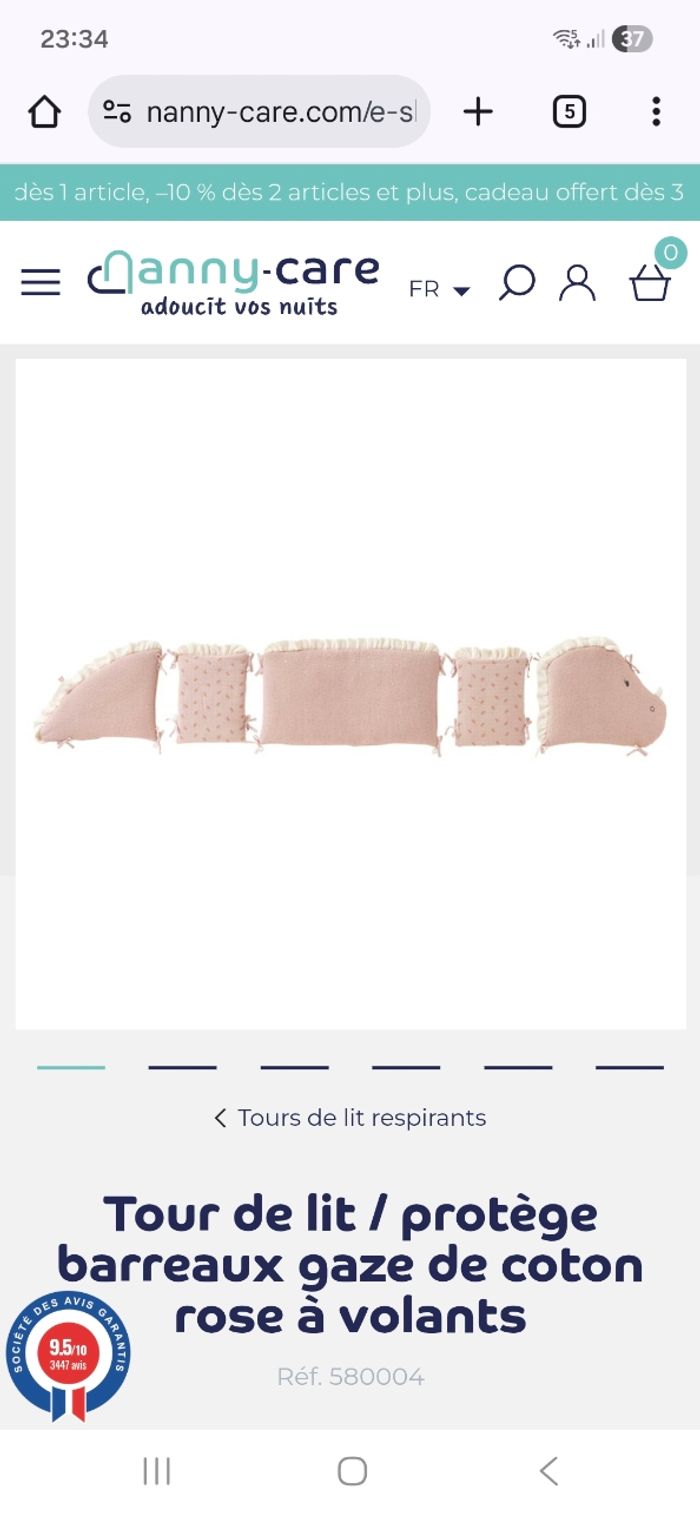Screen dimensions: 700x1517
Task: Go back to Tours de lit respirants
Action: pyautogui.click(x=350, y=1118)
